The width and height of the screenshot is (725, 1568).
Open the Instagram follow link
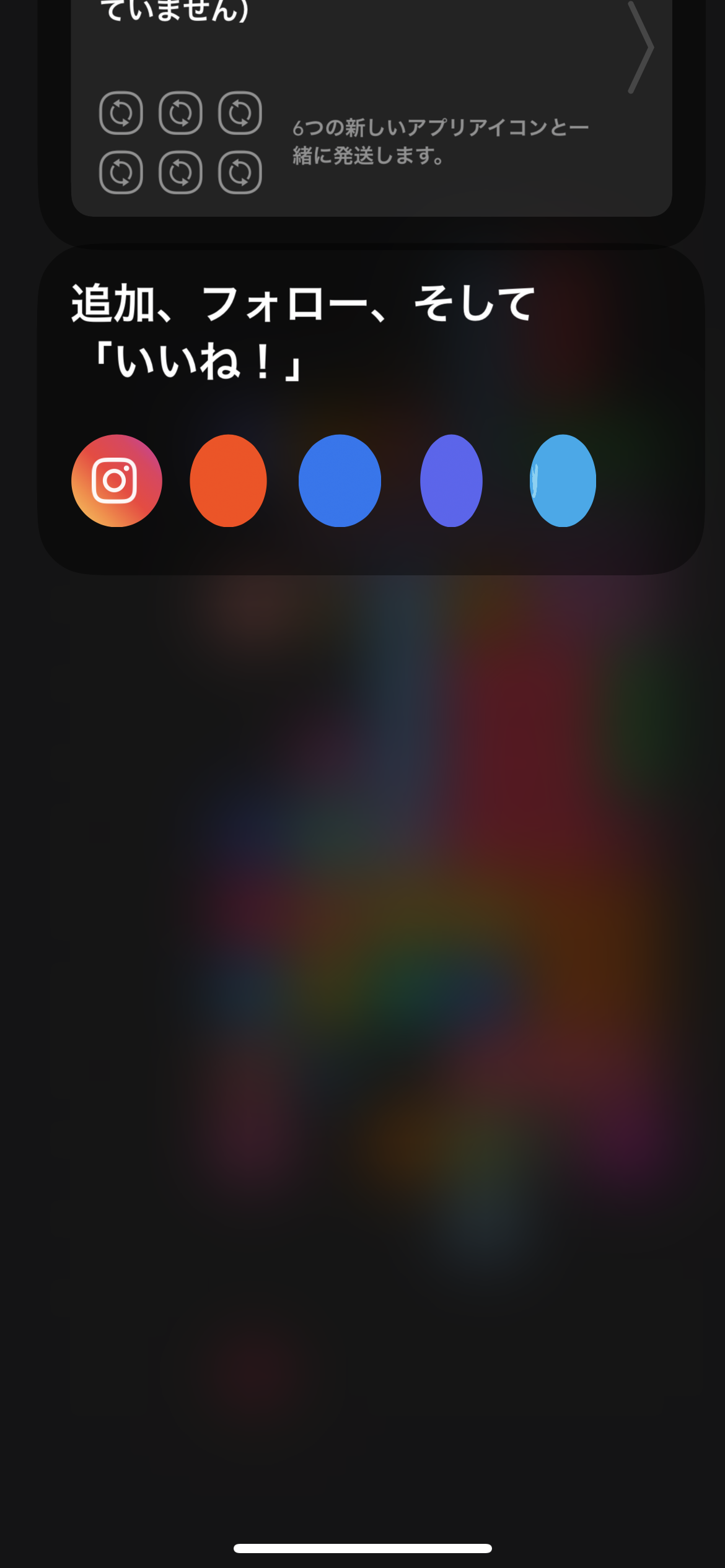pos(116,481)
